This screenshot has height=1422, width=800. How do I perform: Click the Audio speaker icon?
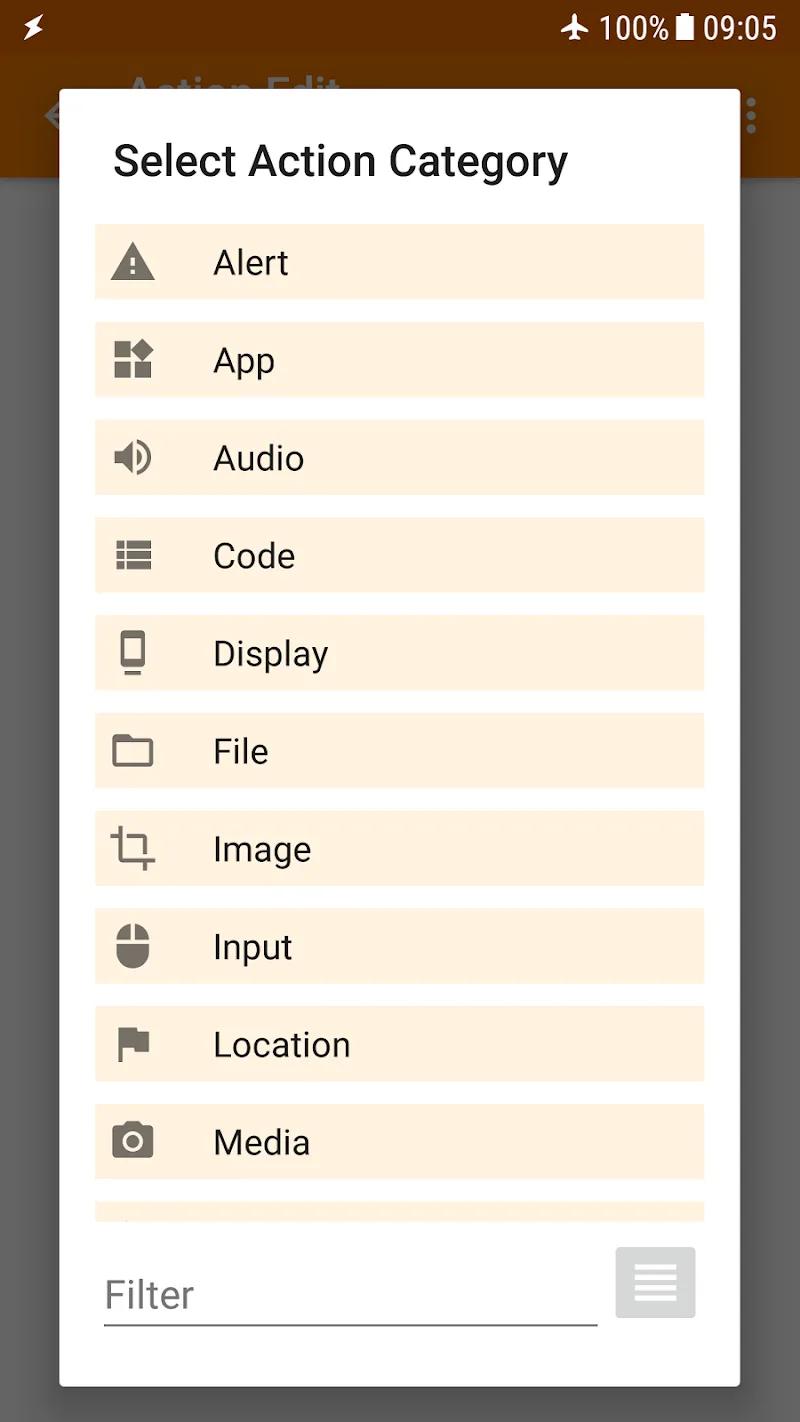133,458
